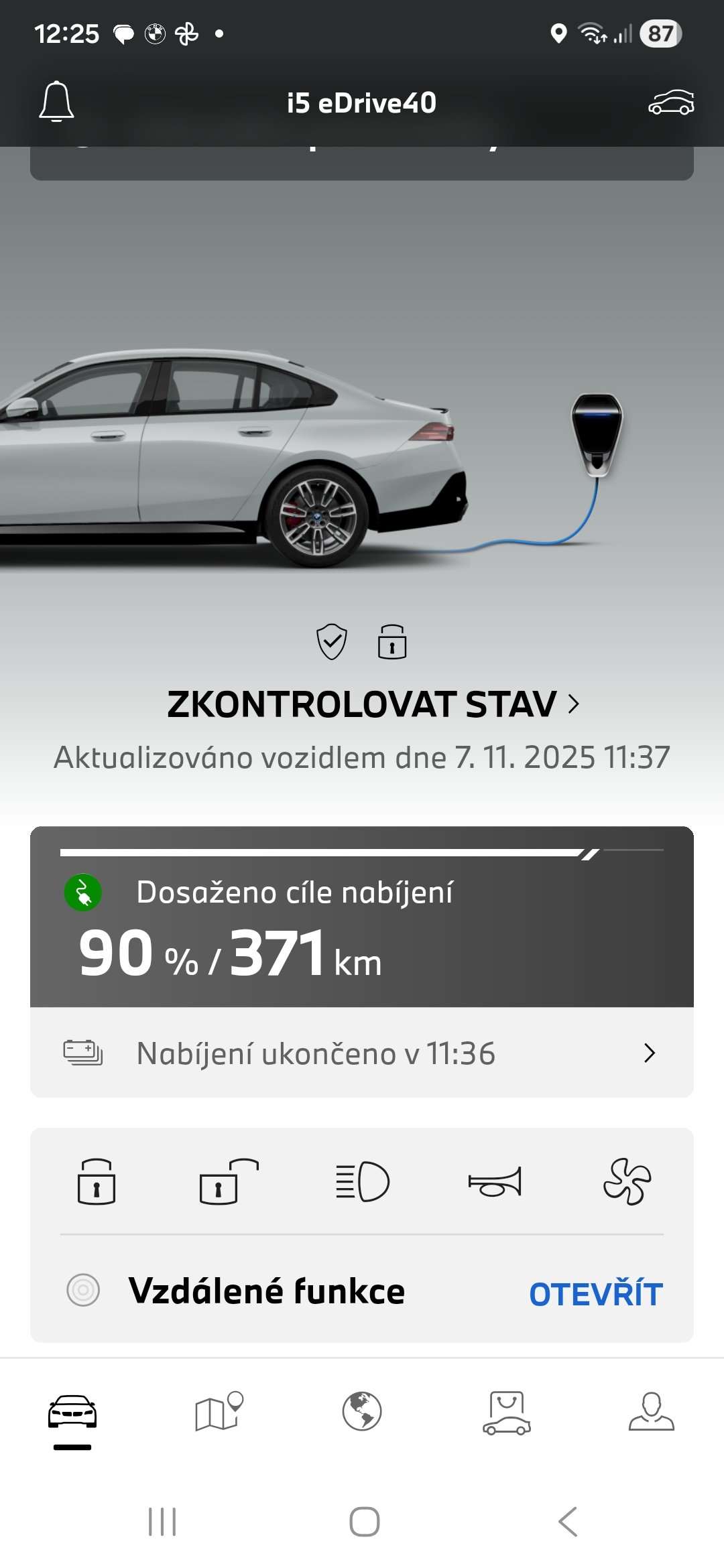724x1568 pixels.
Task: Switch to the shop and service tab
Action: point(507,1412)
